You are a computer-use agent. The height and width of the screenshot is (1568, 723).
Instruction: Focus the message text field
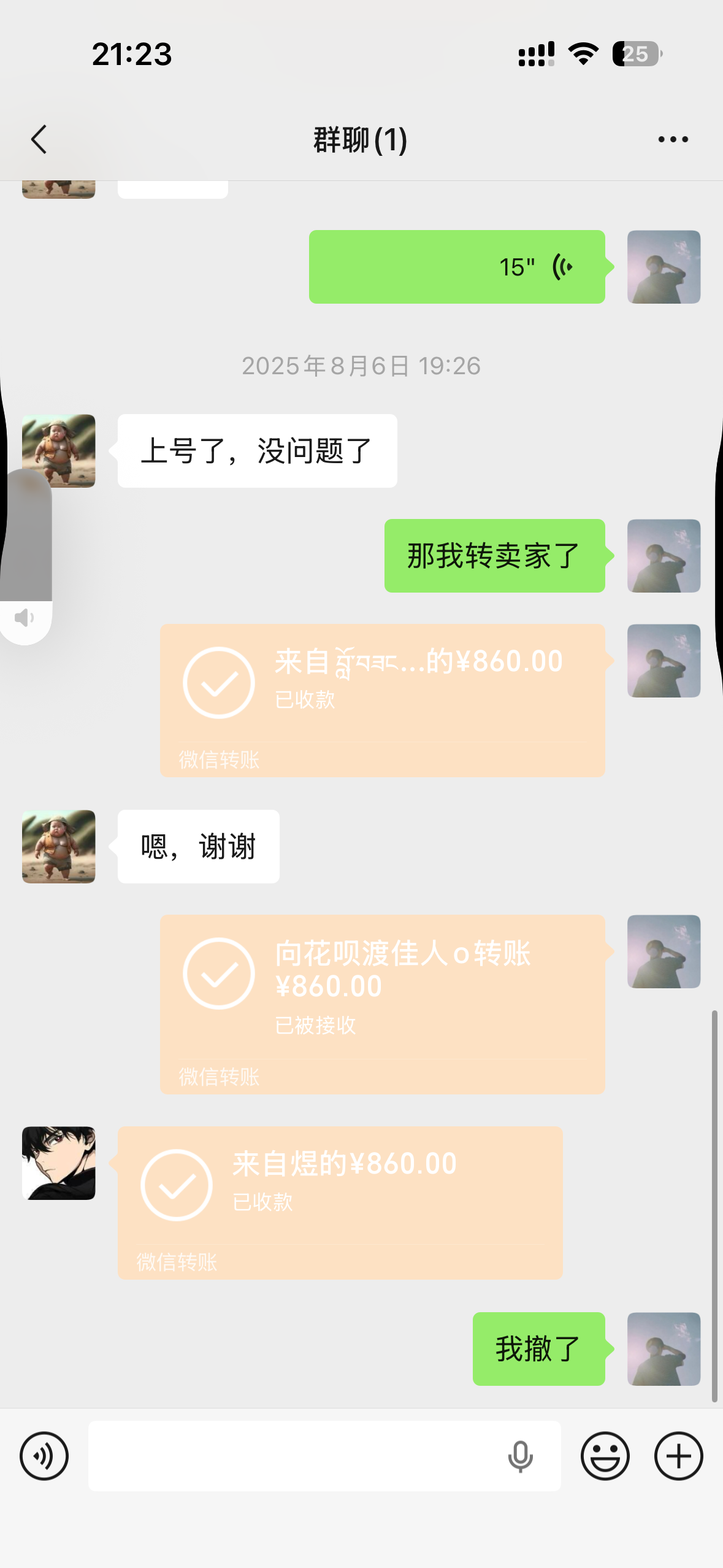(x=294, y=1456)
